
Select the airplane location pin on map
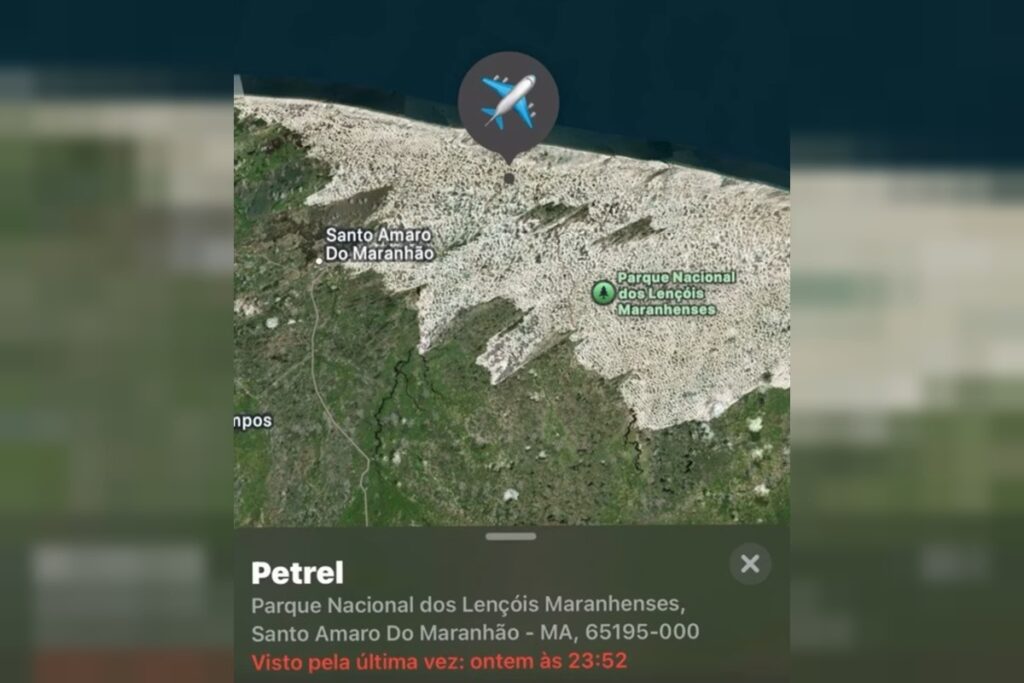coord(508,102)
